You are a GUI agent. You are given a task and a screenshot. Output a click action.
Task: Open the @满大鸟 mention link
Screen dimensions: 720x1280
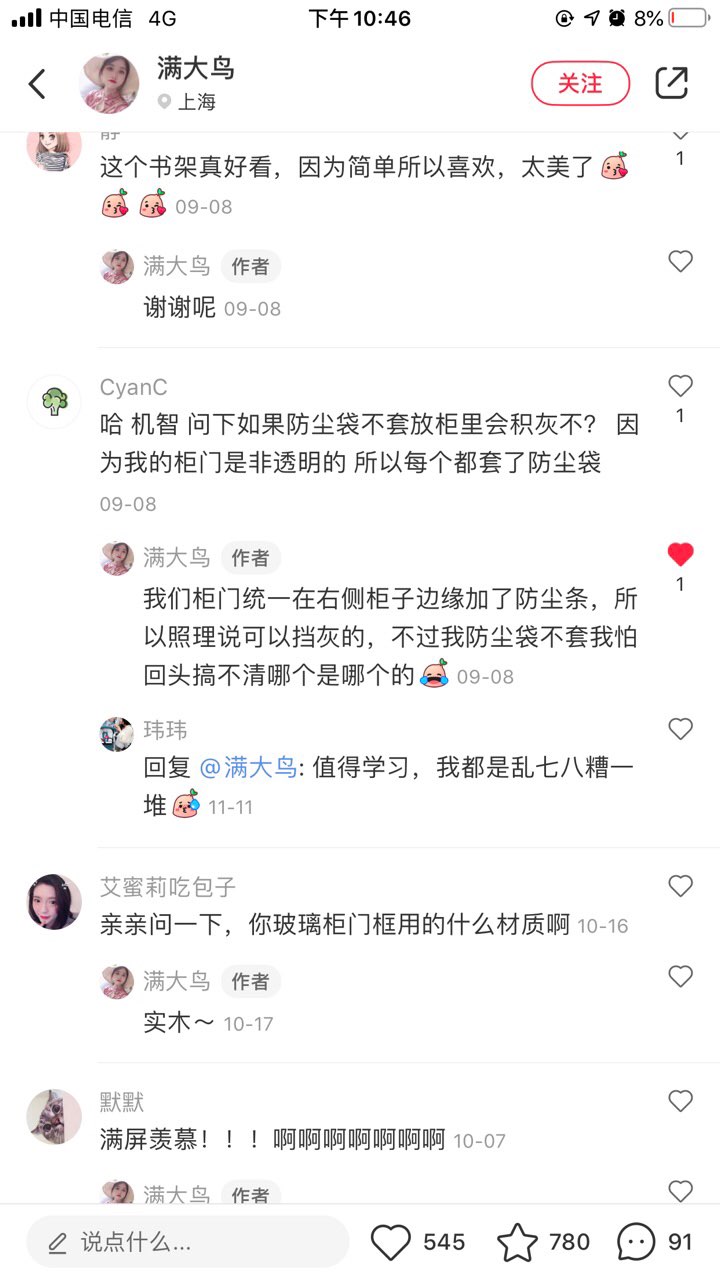pos(248,768)
